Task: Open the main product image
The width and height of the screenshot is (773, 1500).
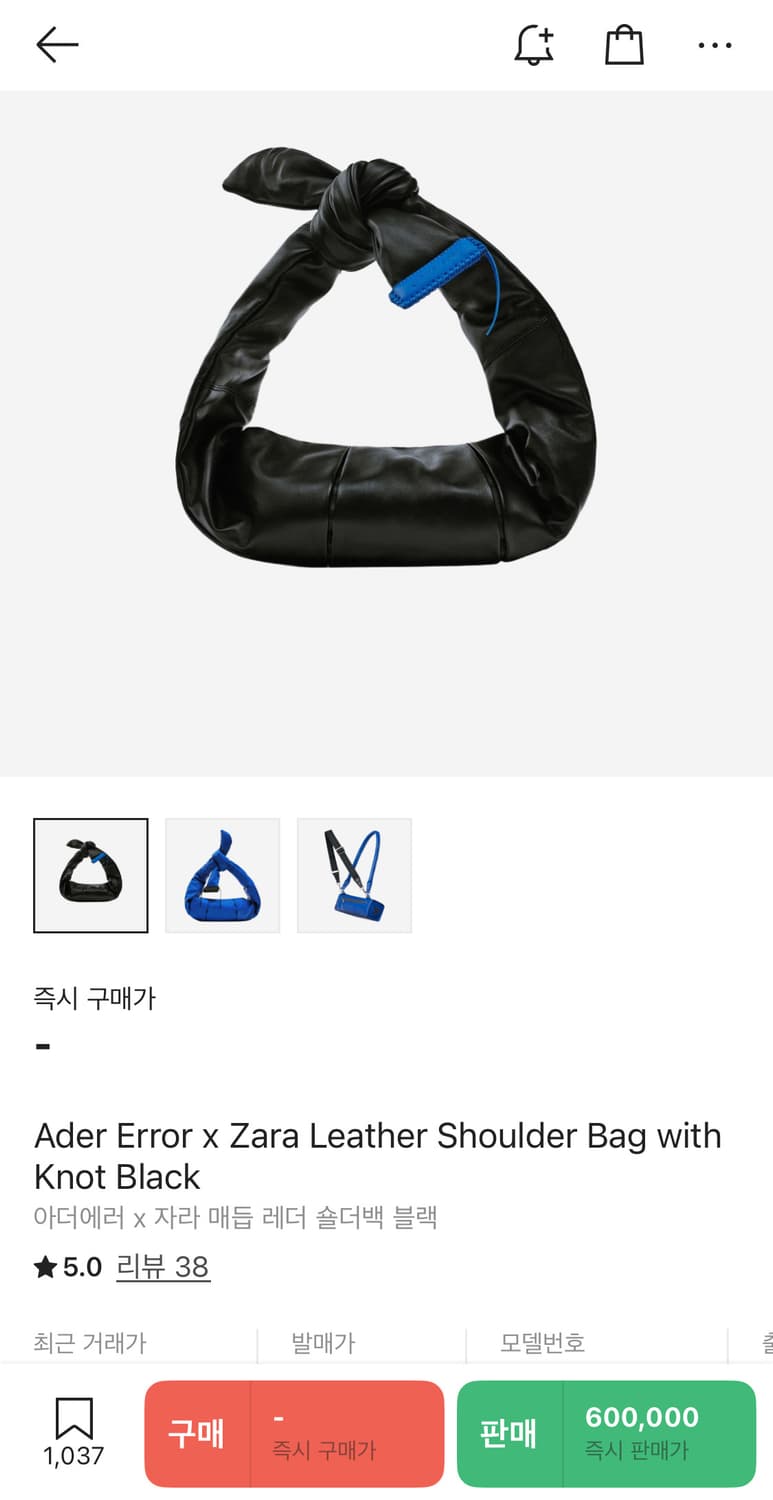Action: click(x=386, y=433)
